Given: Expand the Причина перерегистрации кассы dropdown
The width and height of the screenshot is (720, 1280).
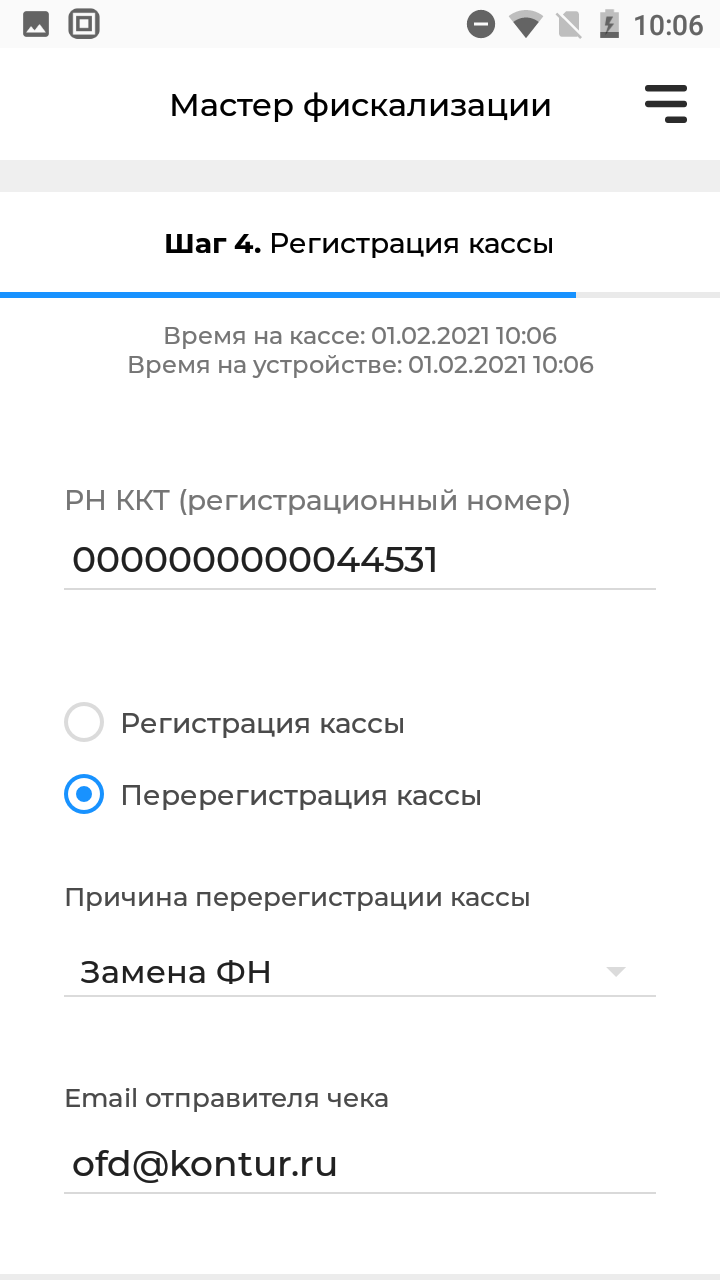Looking at the screenshot, I should 360,972.
